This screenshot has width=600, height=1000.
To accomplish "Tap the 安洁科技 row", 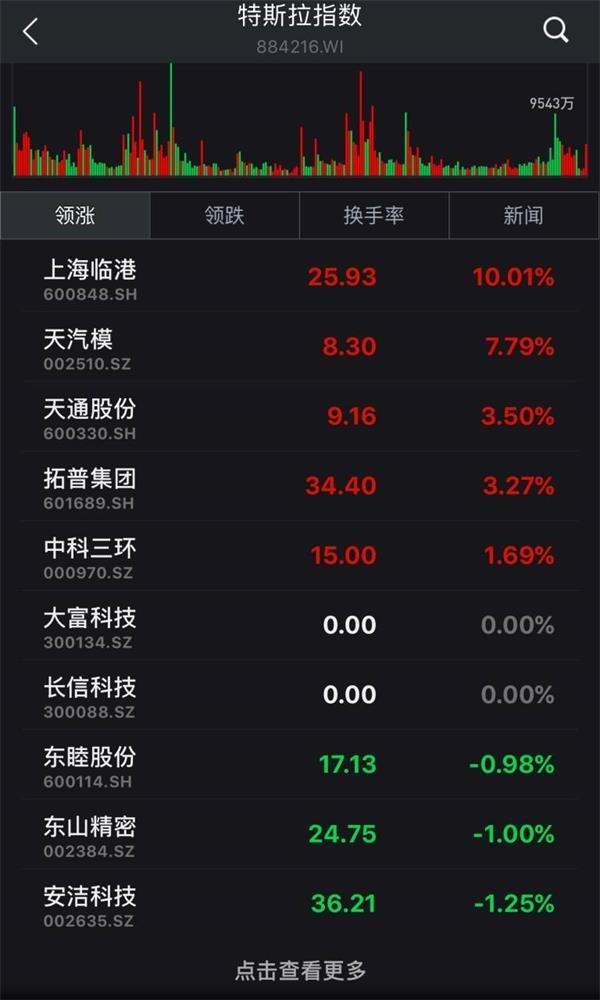I will click(300, 902).
